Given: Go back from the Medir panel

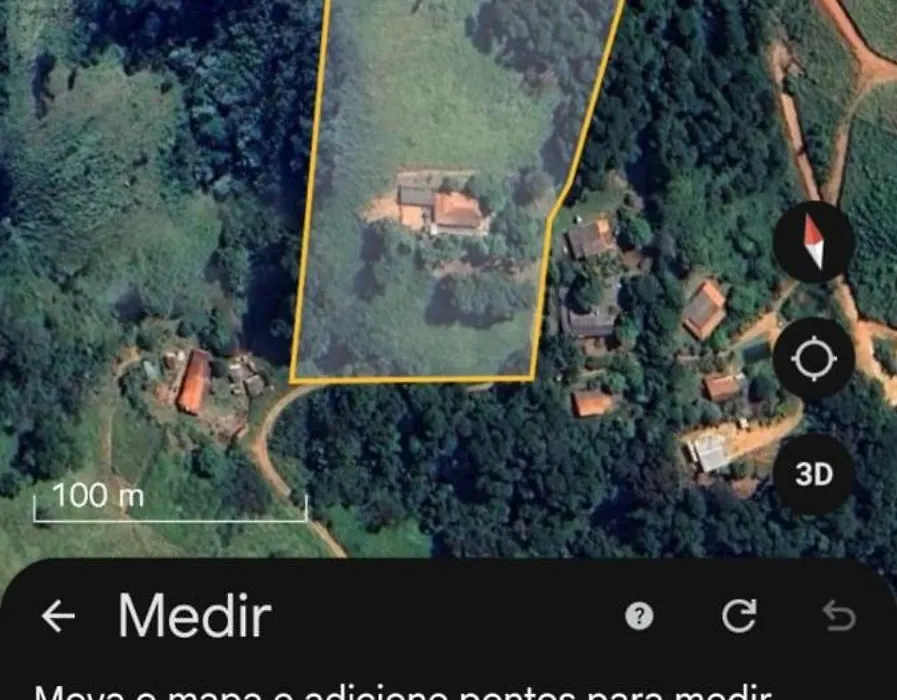Looking at the screenshot, I should 58,616.
